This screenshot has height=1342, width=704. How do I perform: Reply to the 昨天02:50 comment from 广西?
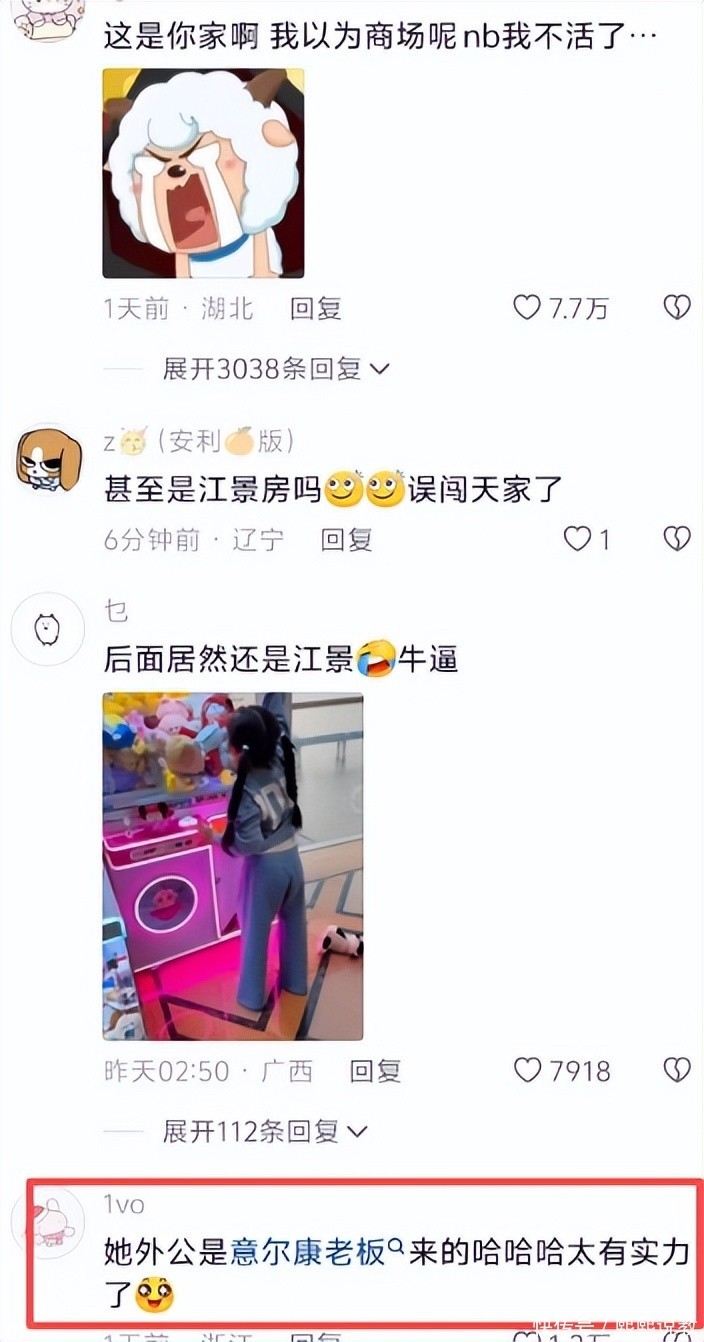[375, 1072]
